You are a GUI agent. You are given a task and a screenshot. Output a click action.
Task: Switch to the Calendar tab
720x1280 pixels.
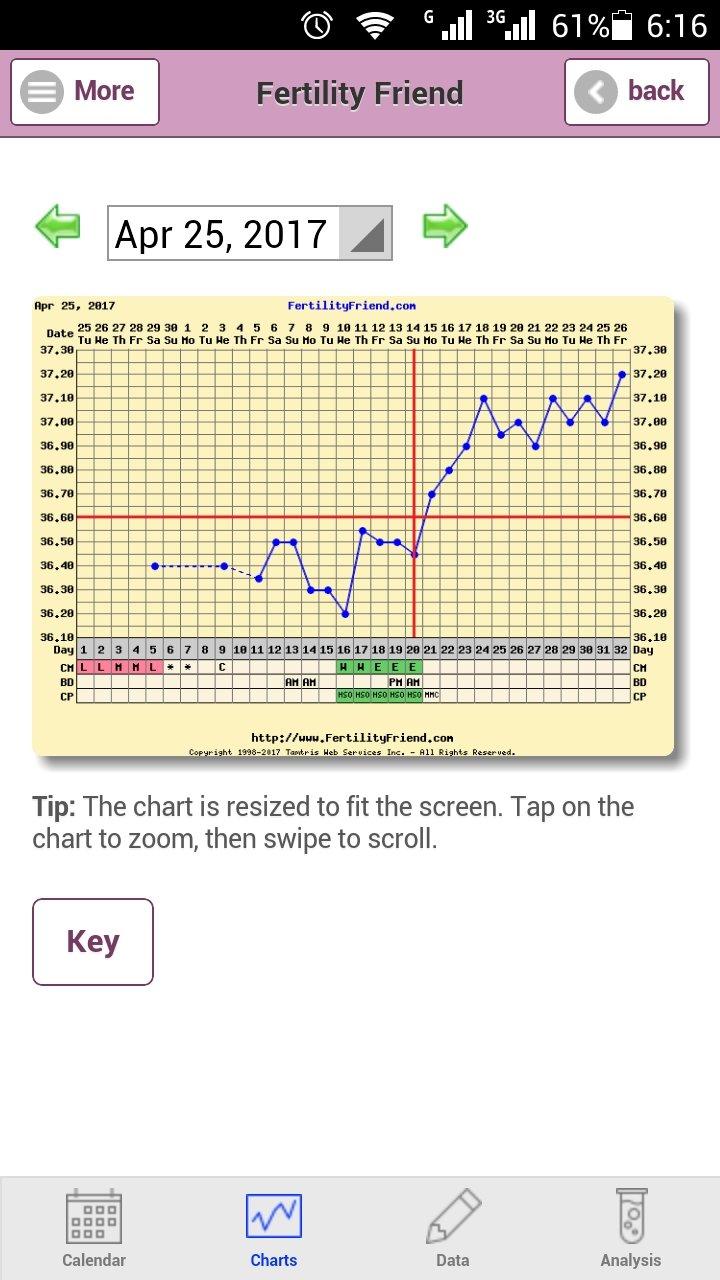click(x=94, y=1229)
